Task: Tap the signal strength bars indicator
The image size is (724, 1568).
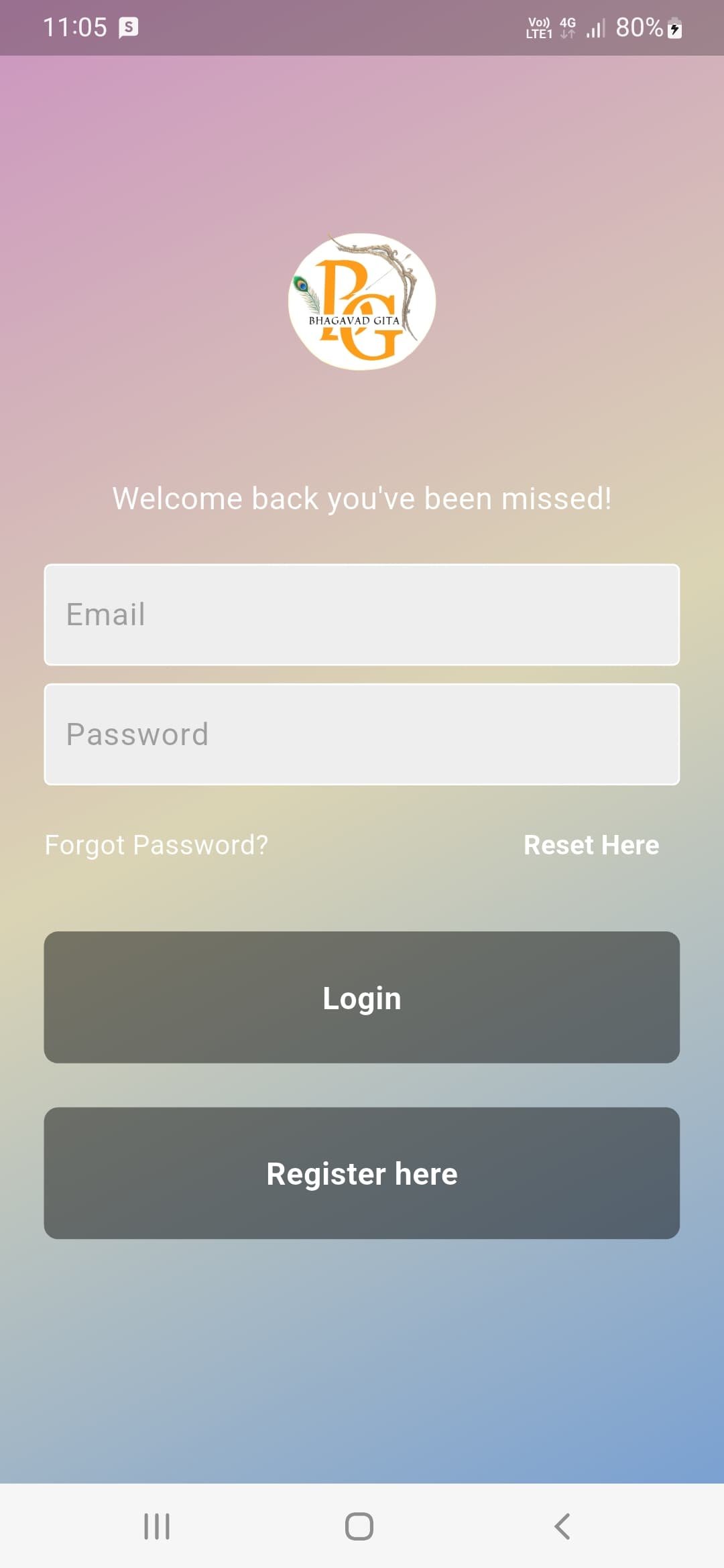Action: 594,29
